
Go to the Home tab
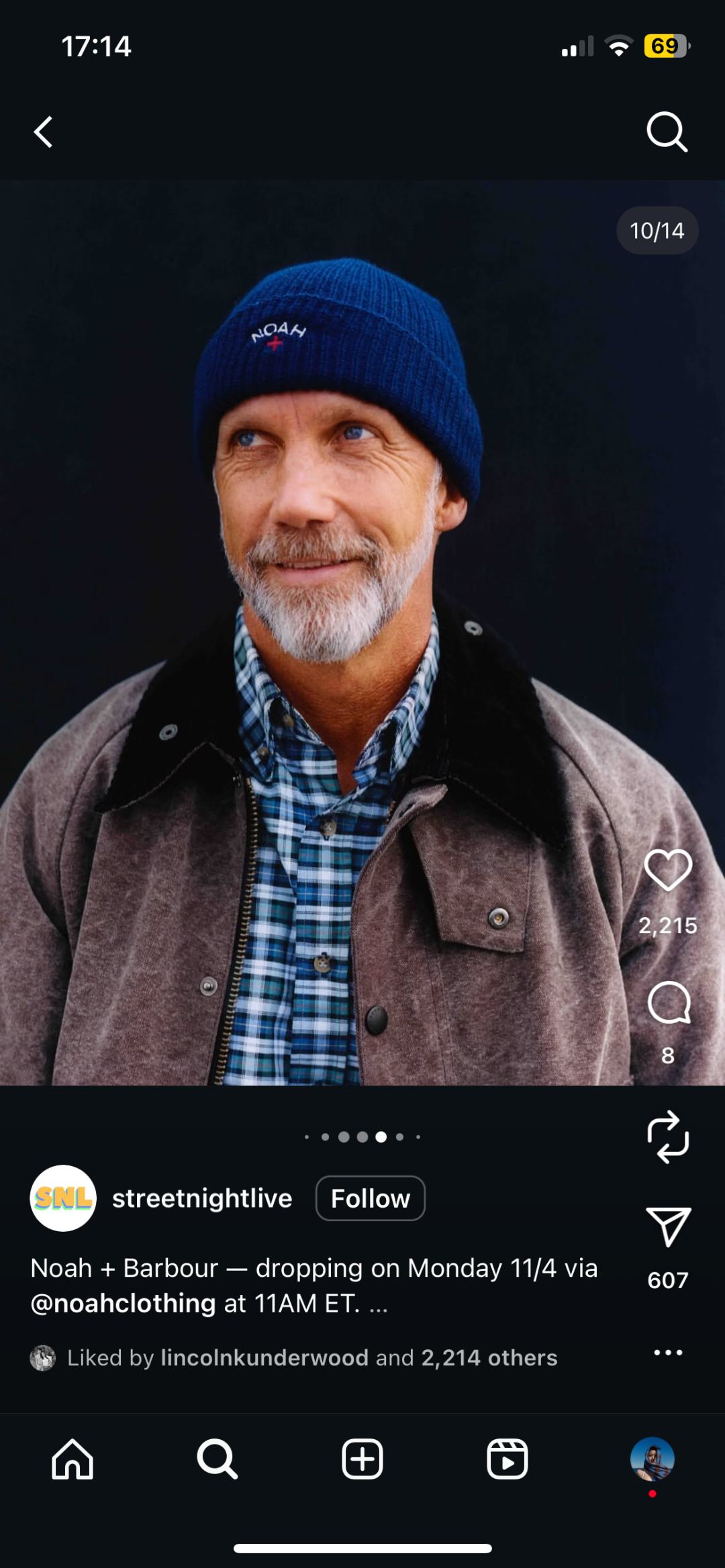(x=72, y=1459)
